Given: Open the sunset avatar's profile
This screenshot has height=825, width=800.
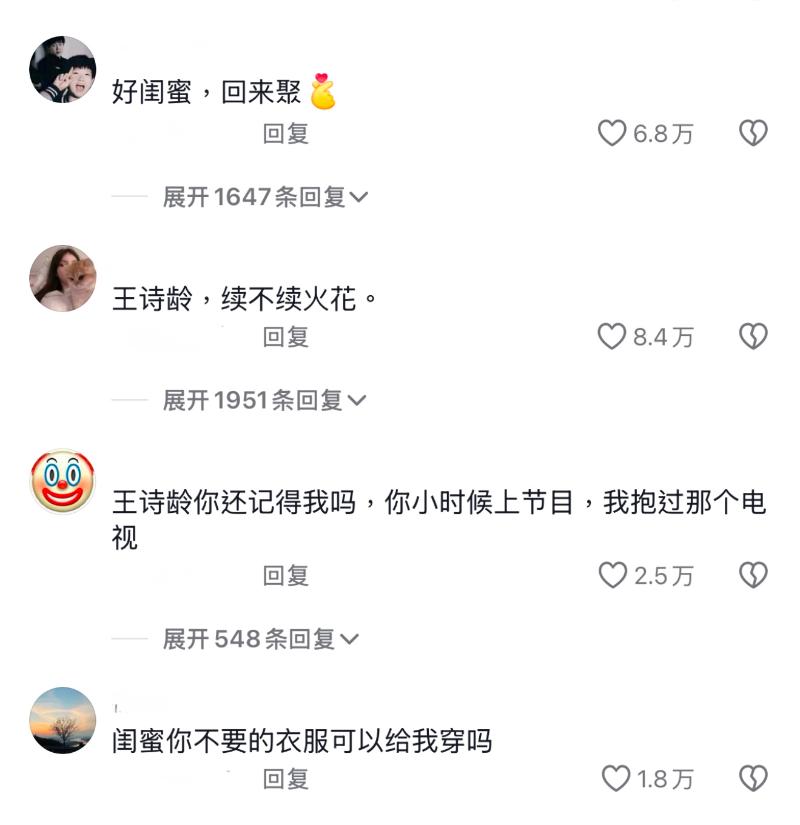Looking at the screenshot, I should [x=63, y=720].
